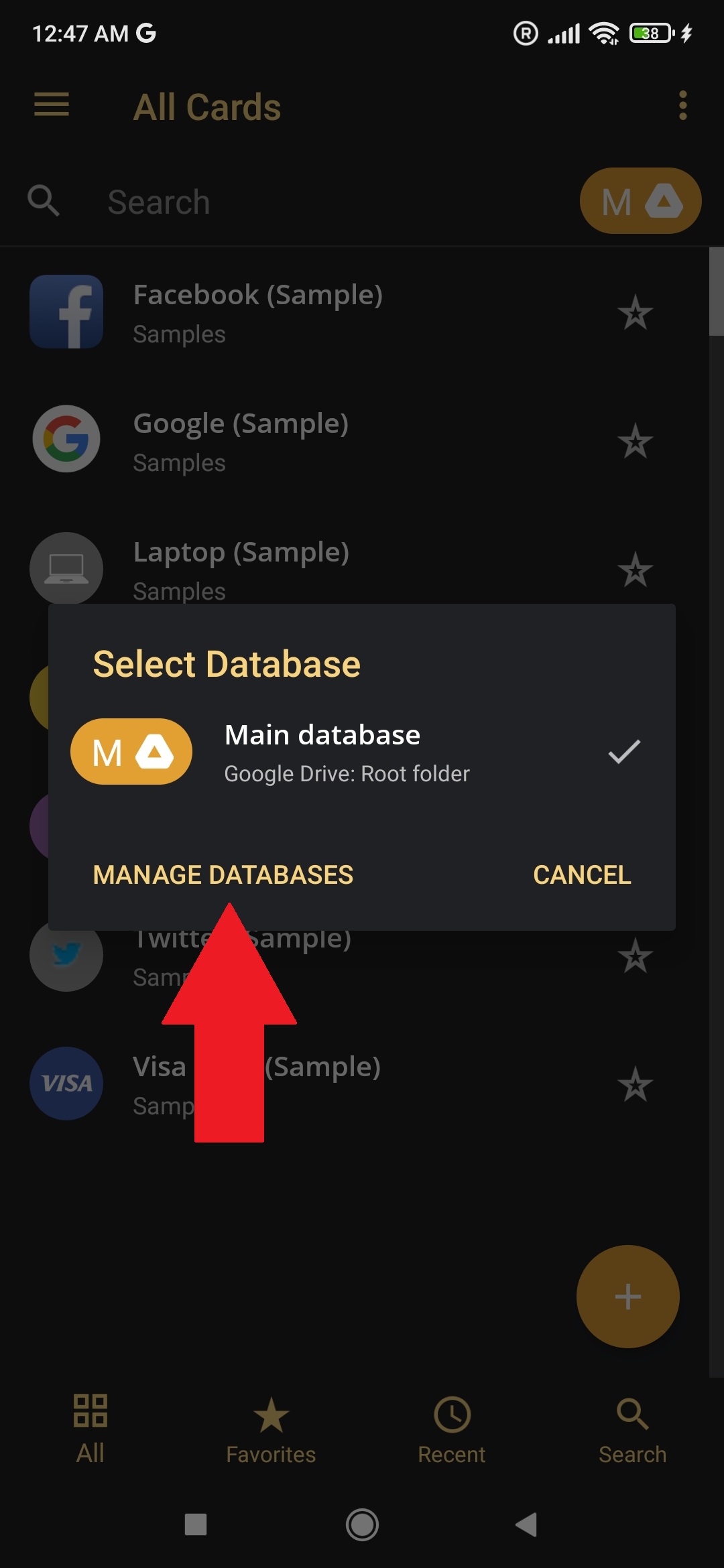Screen dimensions: 724x1568
Task: Open the overflow menu
Action: (682, 105)
